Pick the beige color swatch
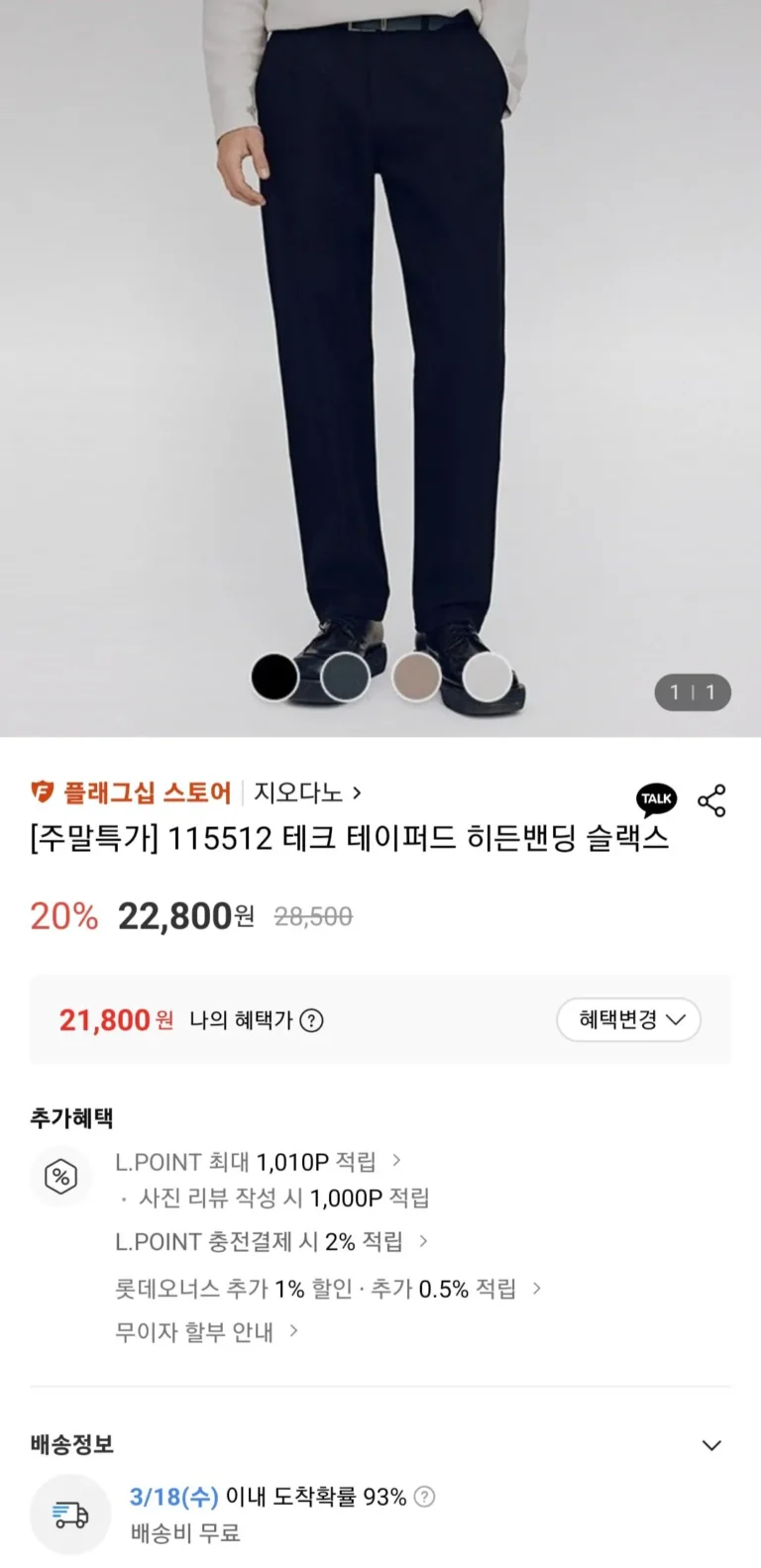761x1568 pixels. coord(416,678)
